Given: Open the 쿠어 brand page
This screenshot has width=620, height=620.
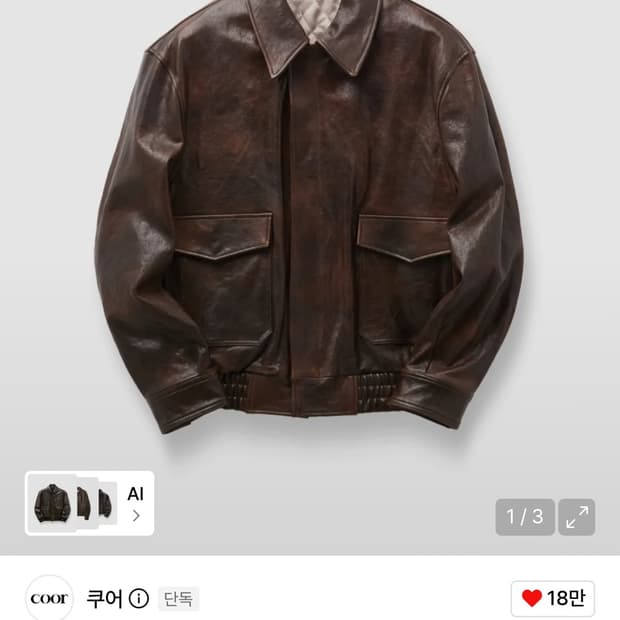Looking at the screenshot, I should 104,599.
